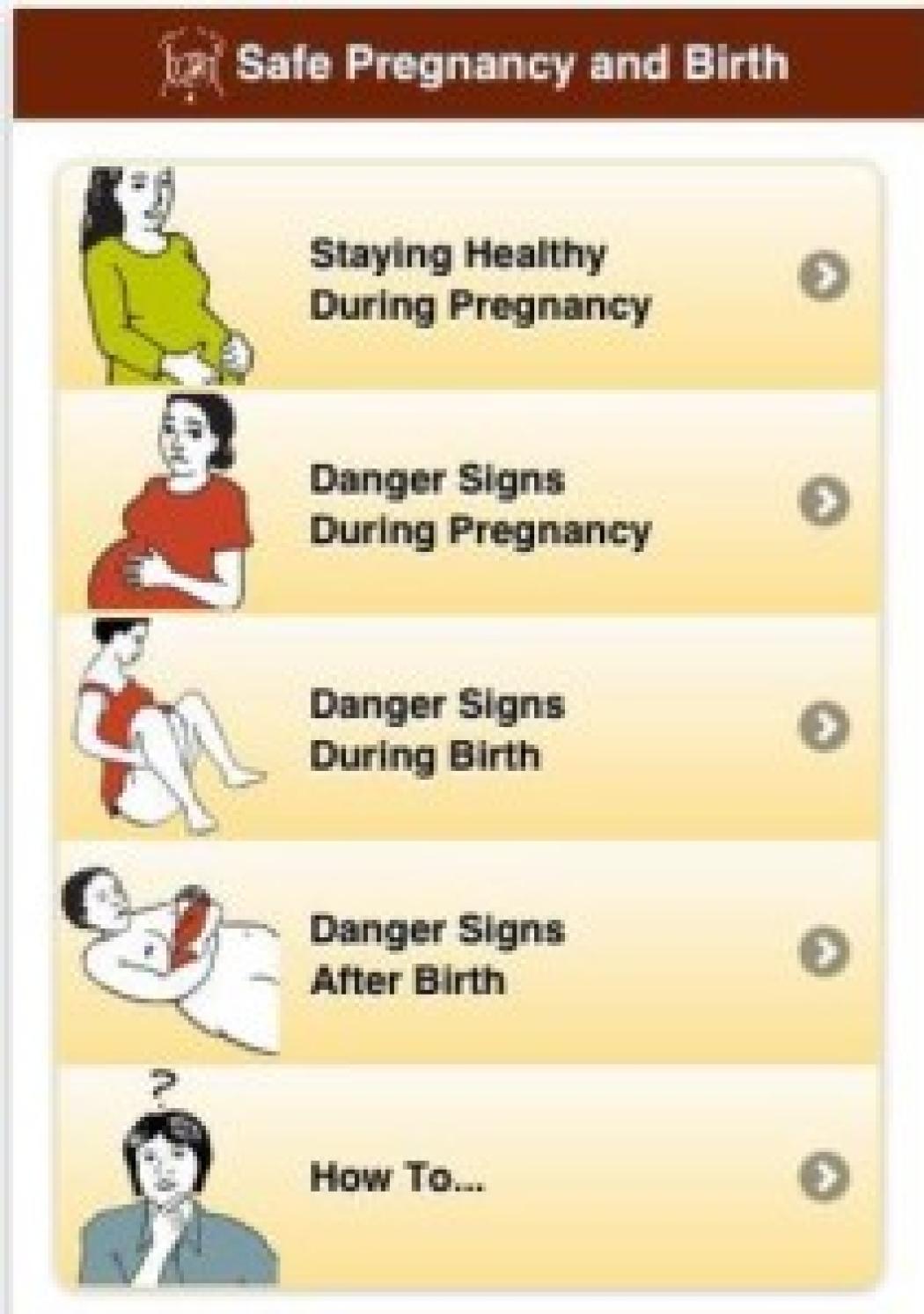View Danger Signs After Birth

437,955
